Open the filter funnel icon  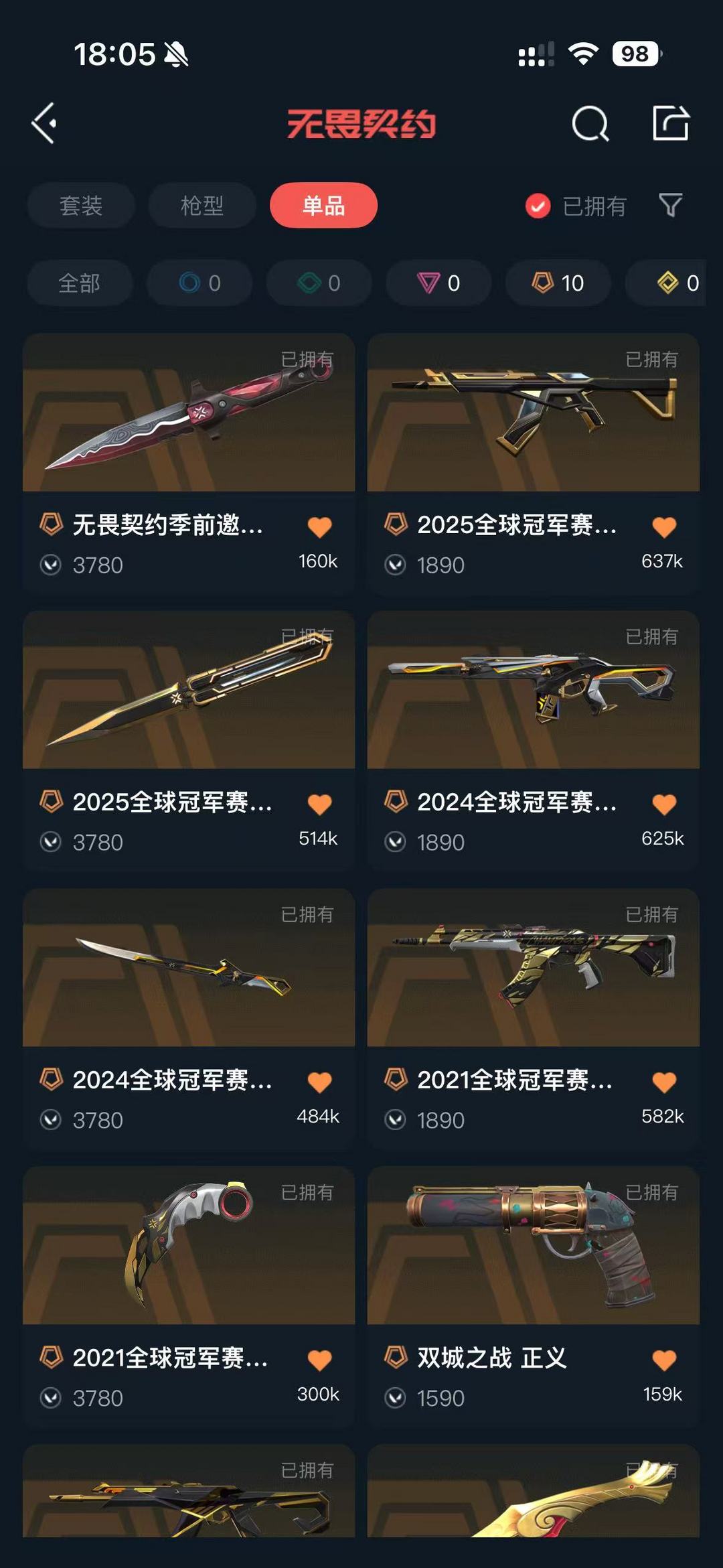point(670,205)
